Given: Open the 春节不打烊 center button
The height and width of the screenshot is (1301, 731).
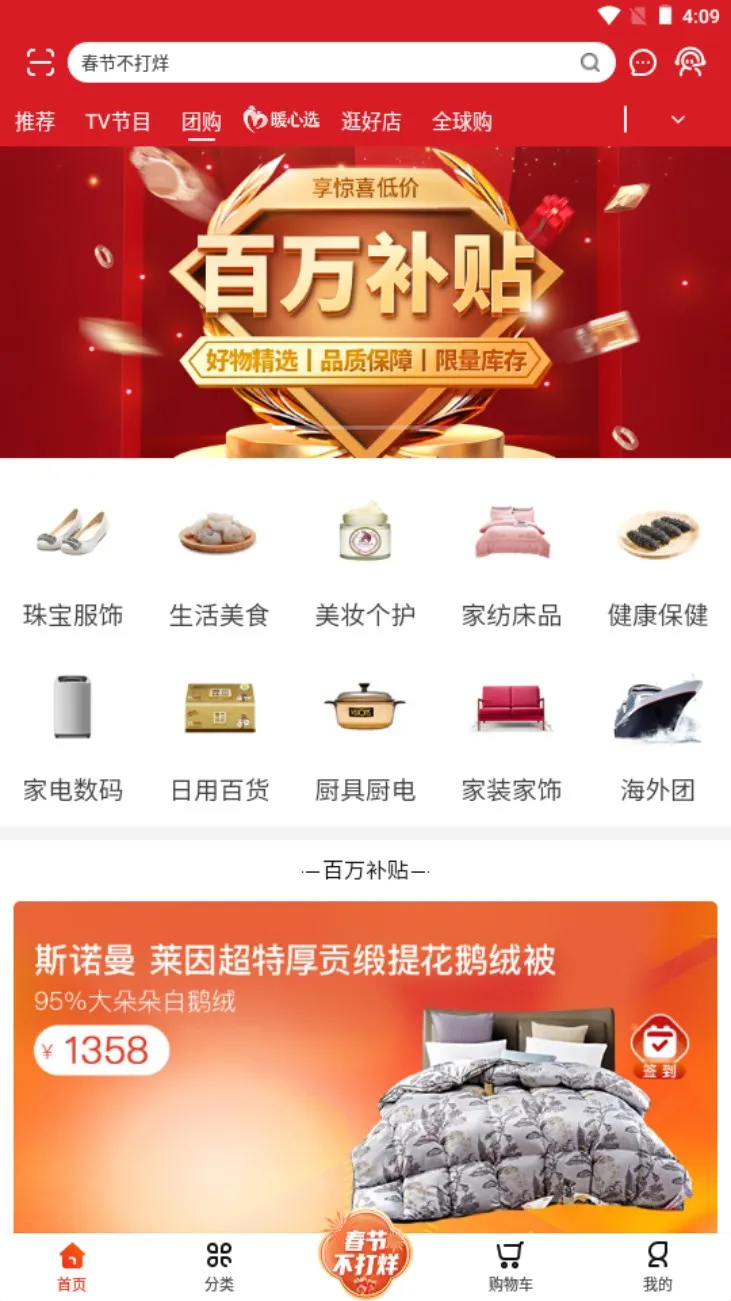Looking at the screenshot, I should pos(365,1258).
